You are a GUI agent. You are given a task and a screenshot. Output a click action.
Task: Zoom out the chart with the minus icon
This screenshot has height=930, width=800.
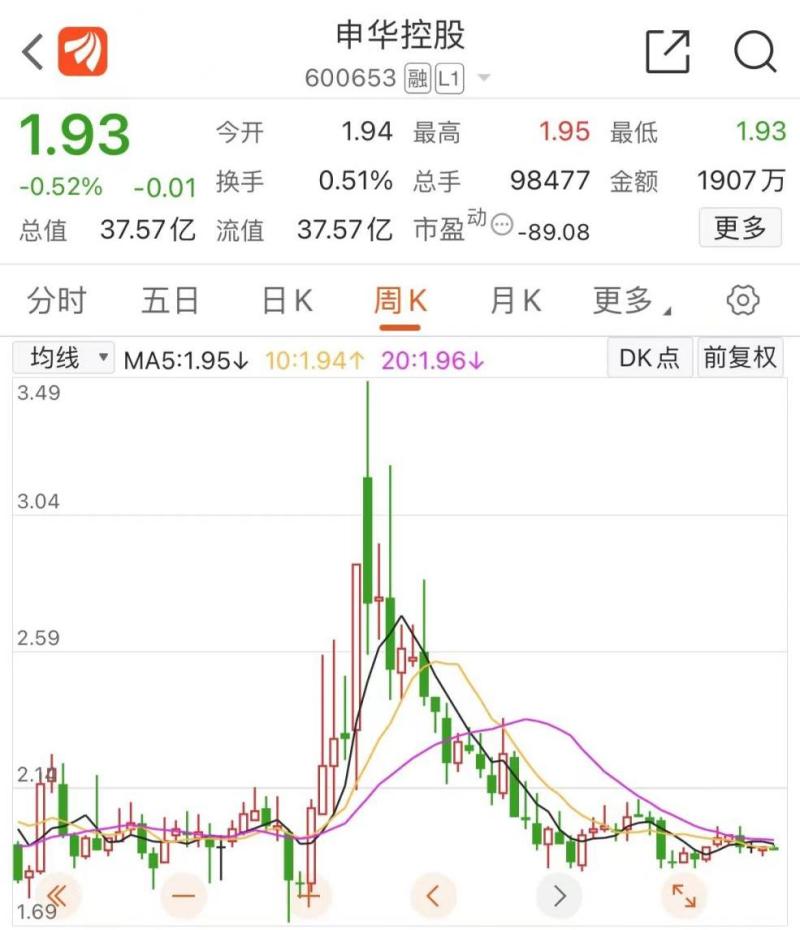pyautogui.click(x=182, y=894)
